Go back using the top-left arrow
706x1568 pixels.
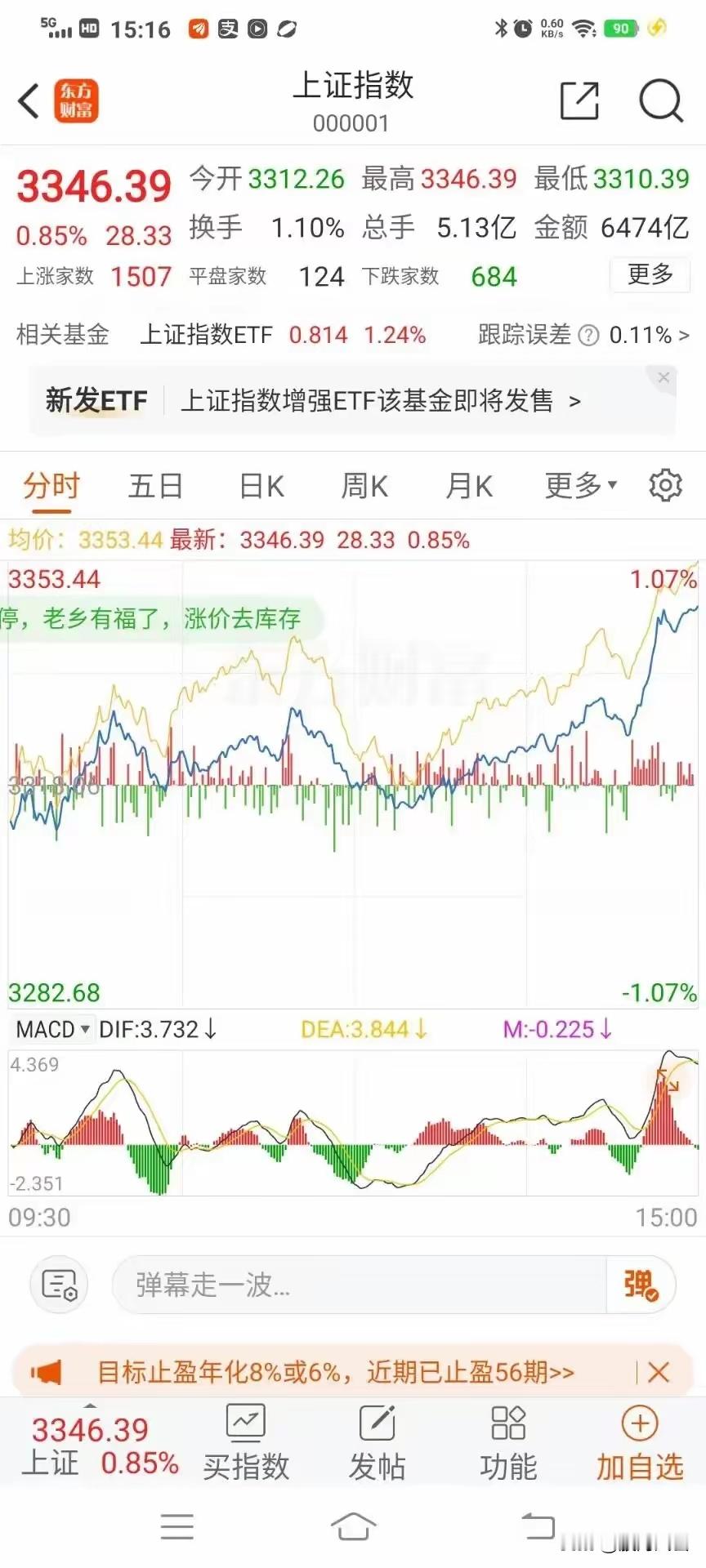click(29, 101)
